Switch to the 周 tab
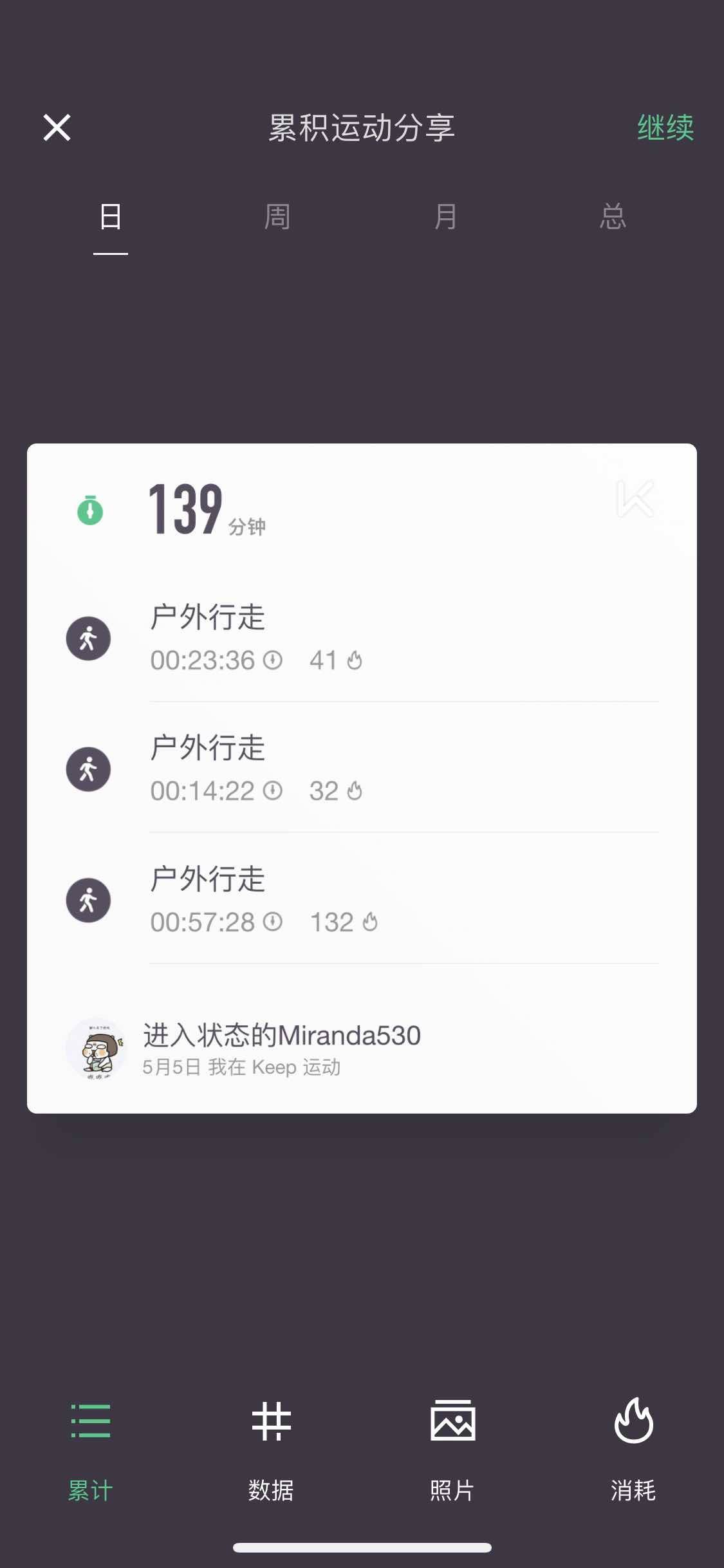Viewport: 724px width, 1568px height. coord(277,217)
